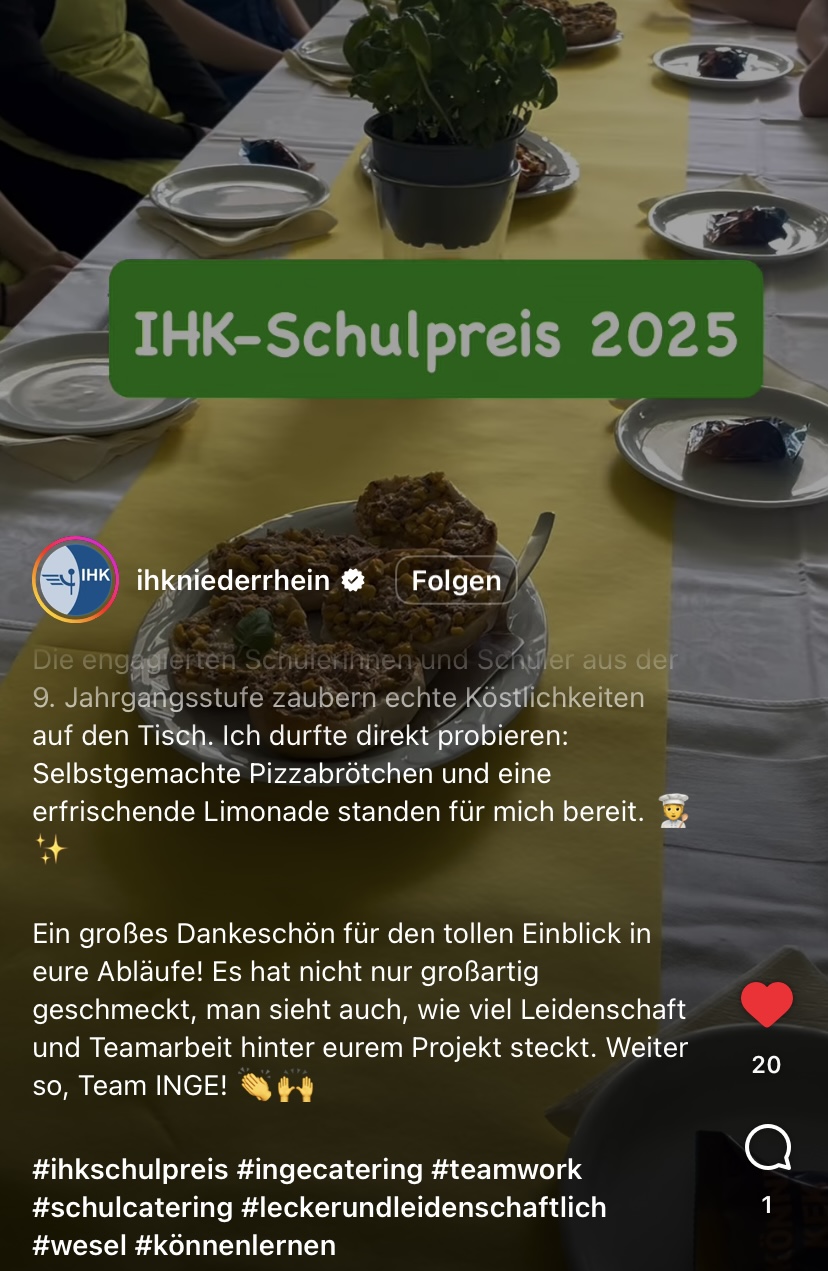Open ihkniederrhein's profile picture story
The width and height of the screenshot is (828, 1271).
tap(76, 580)
